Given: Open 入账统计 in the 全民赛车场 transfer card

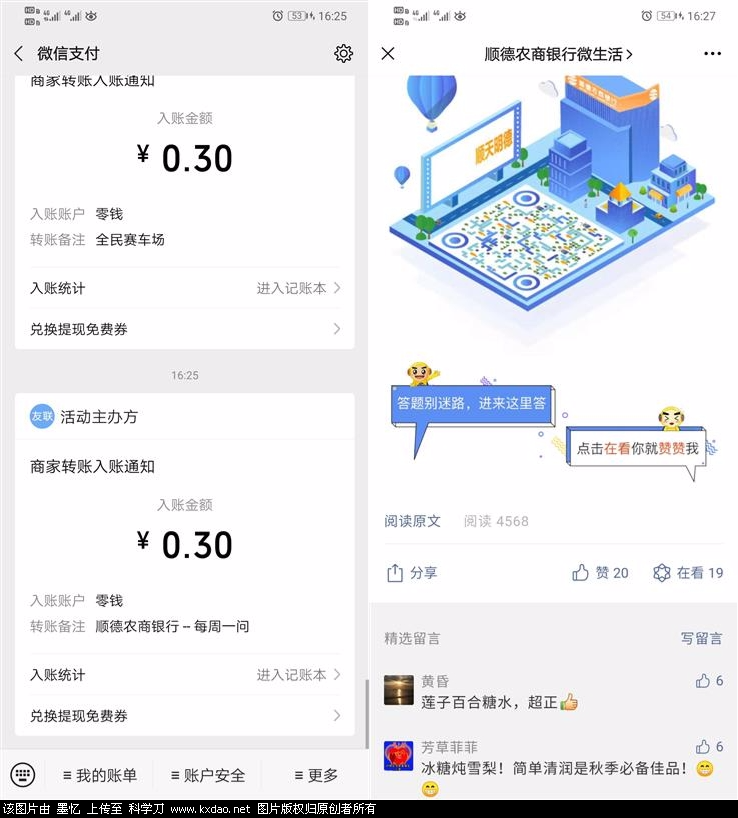Looking at the screenshot, I should 185,288.
